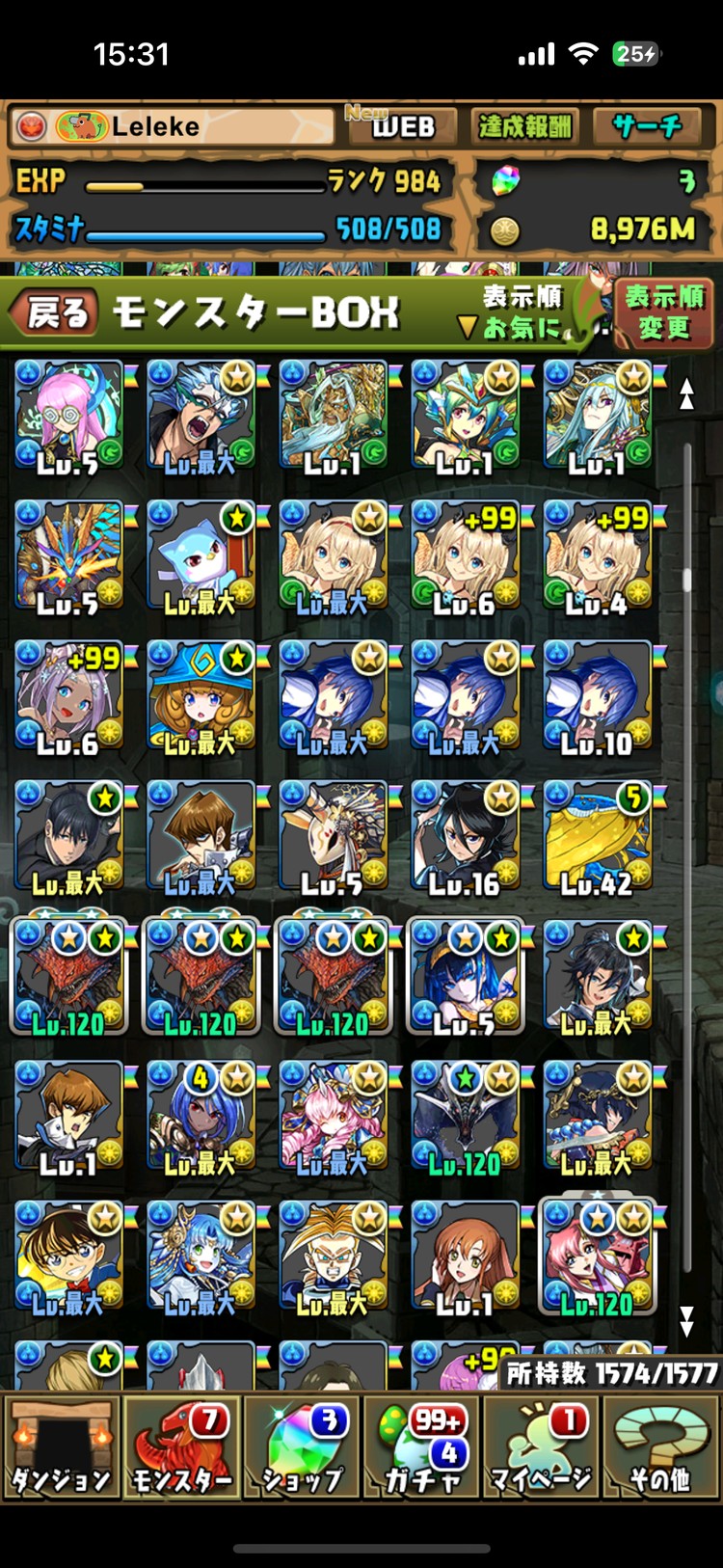Change sort order with 表示順変更
This screenshot has width=723, height=1568.
tap(664, 312)
